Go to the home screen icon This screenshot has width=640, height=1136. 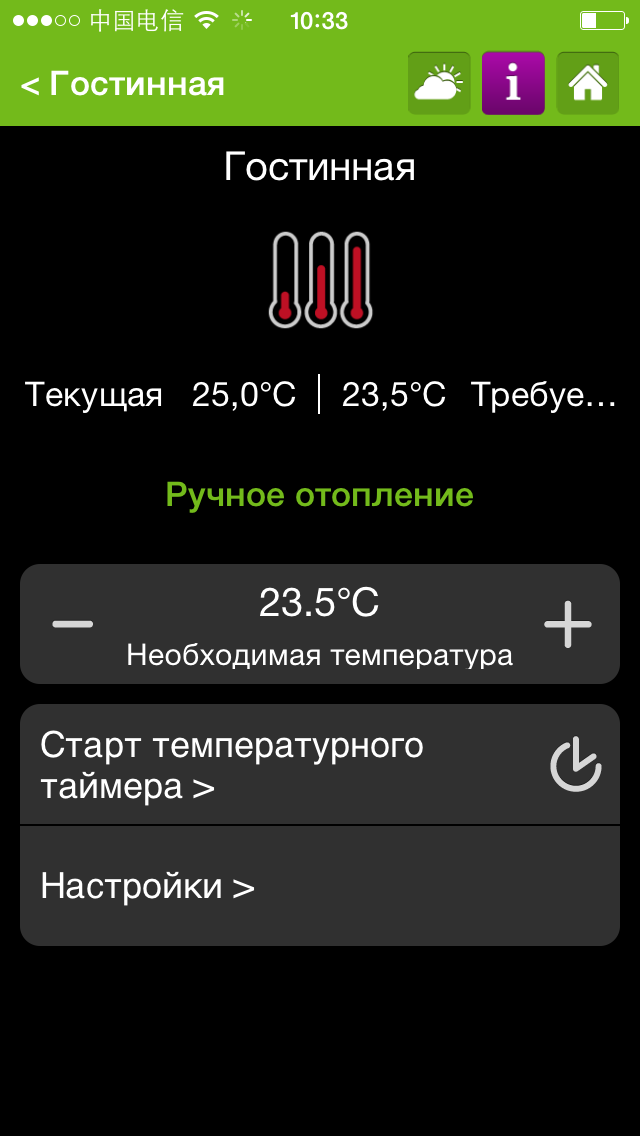[587, 84]
